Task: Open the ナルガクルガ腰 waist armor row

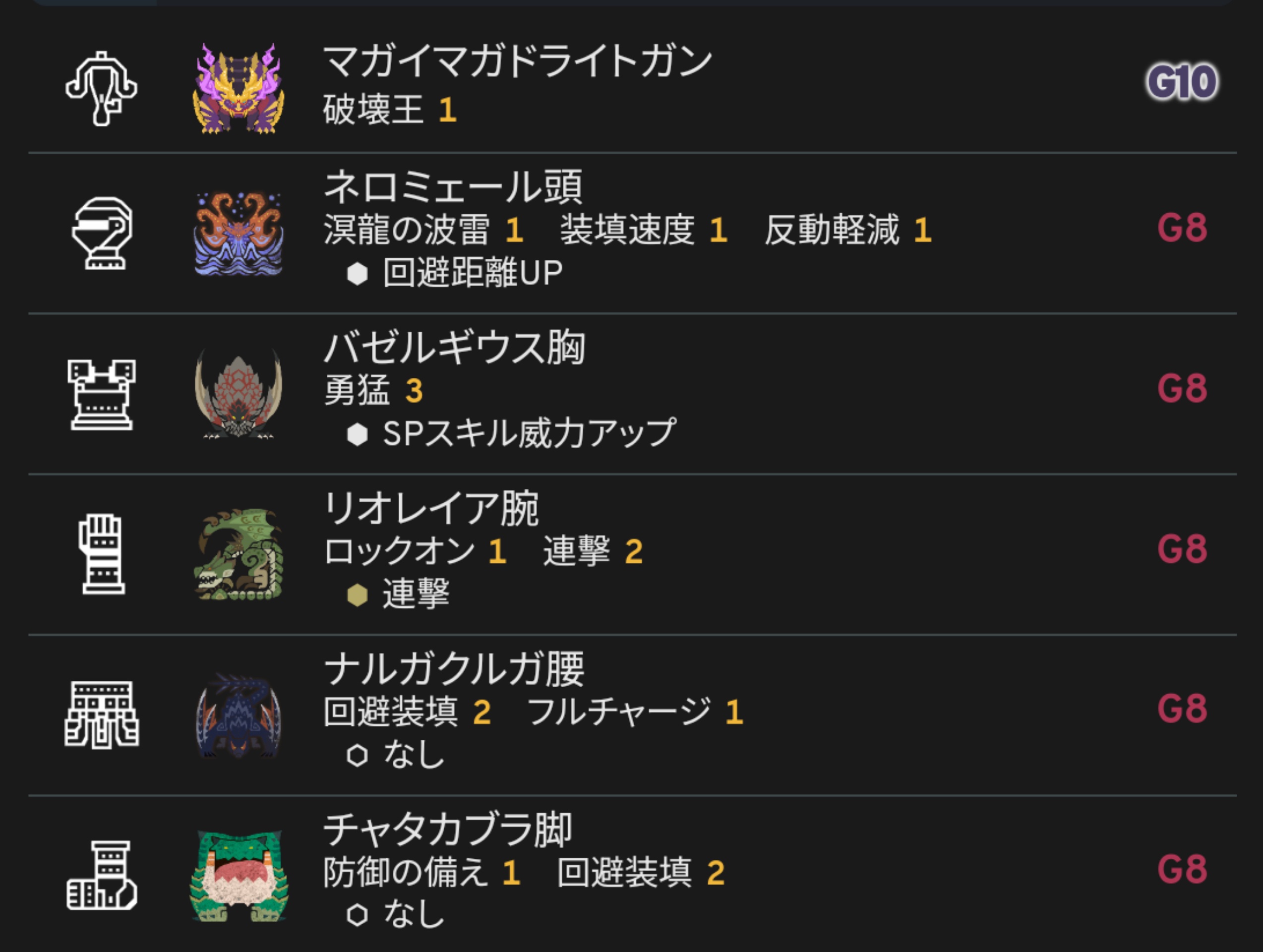Action: 454,669
